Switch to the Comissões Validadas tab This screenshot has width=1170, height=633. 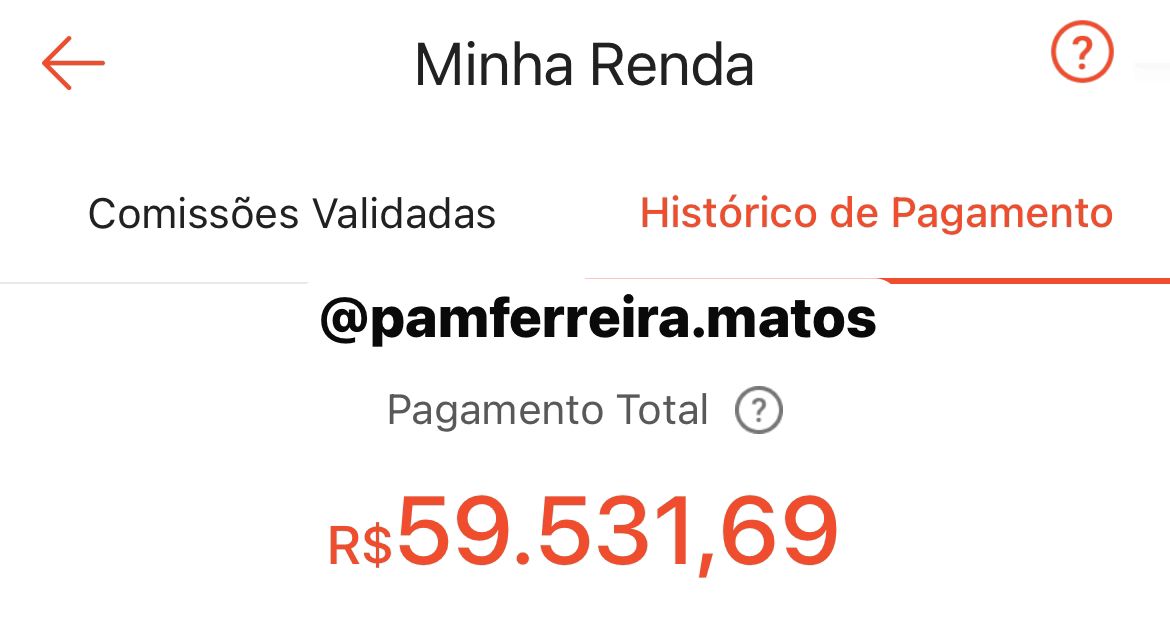click(292, 214)
